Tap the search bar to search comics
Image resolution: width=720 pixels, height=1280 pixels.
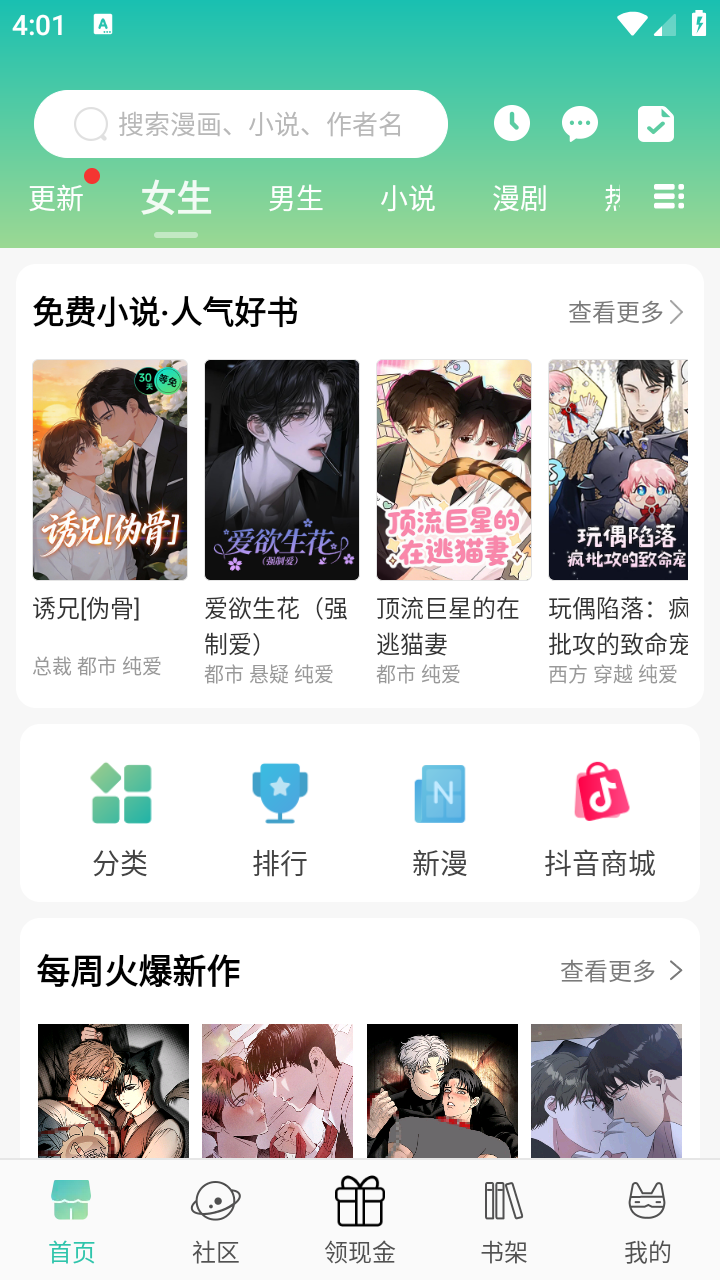pos(240,123)
